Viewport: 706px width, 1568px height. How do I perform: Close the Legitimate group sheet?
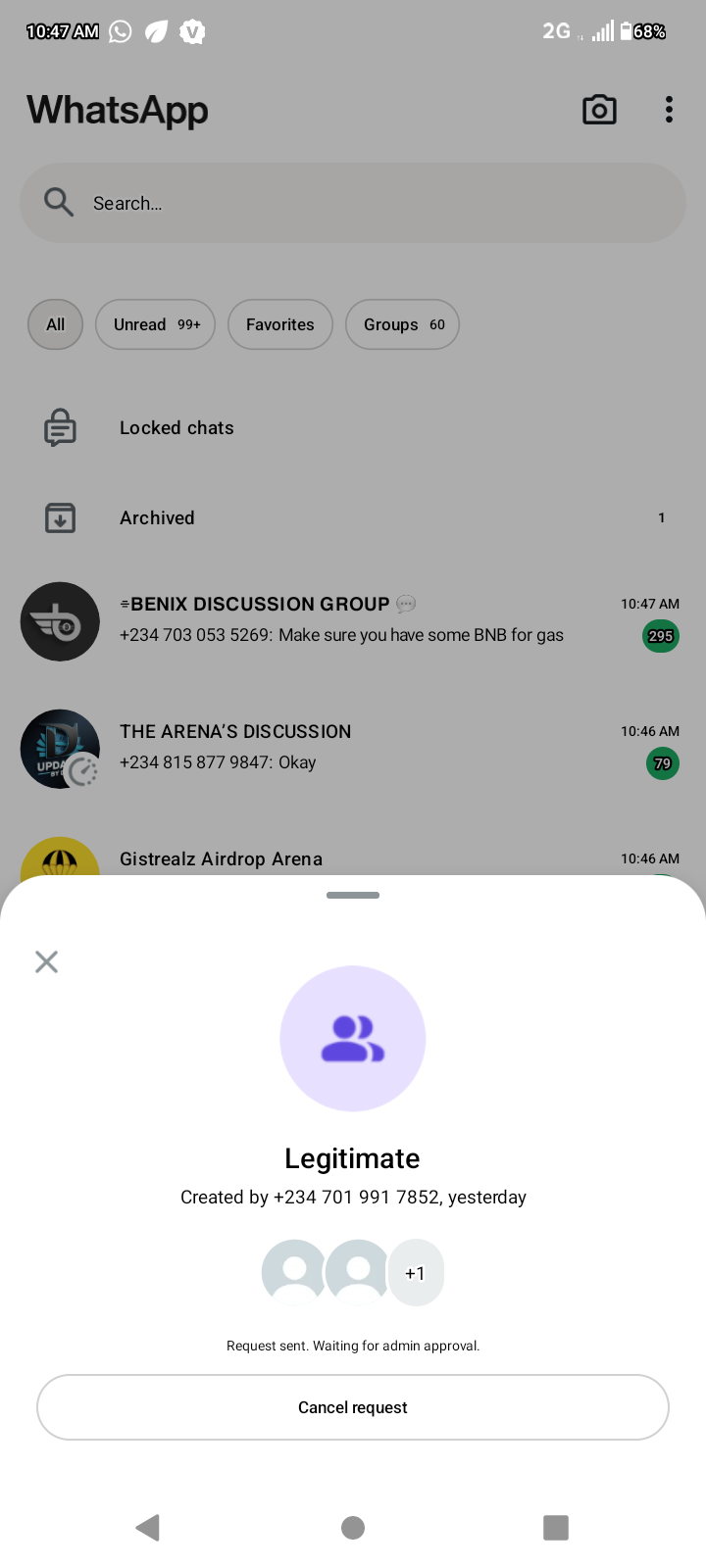pos(46,961)
